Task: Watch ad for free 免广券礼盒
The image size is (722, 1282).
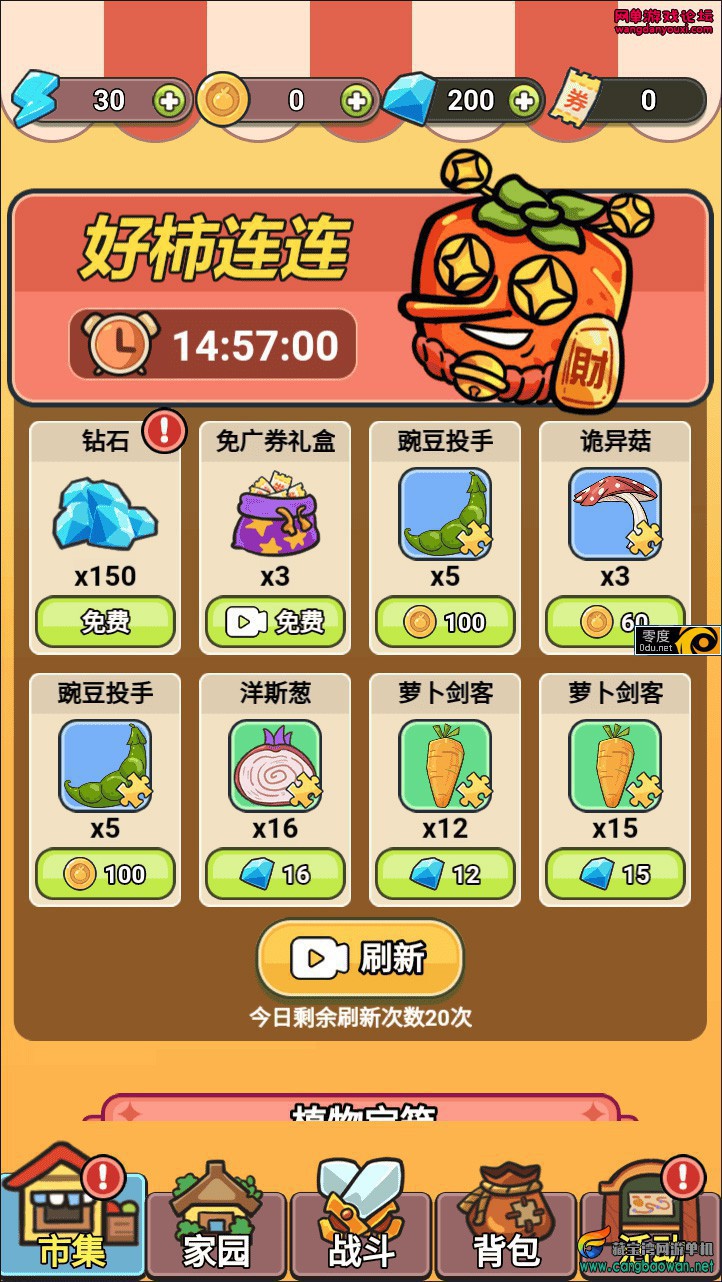Action: [x=275, y=622]
